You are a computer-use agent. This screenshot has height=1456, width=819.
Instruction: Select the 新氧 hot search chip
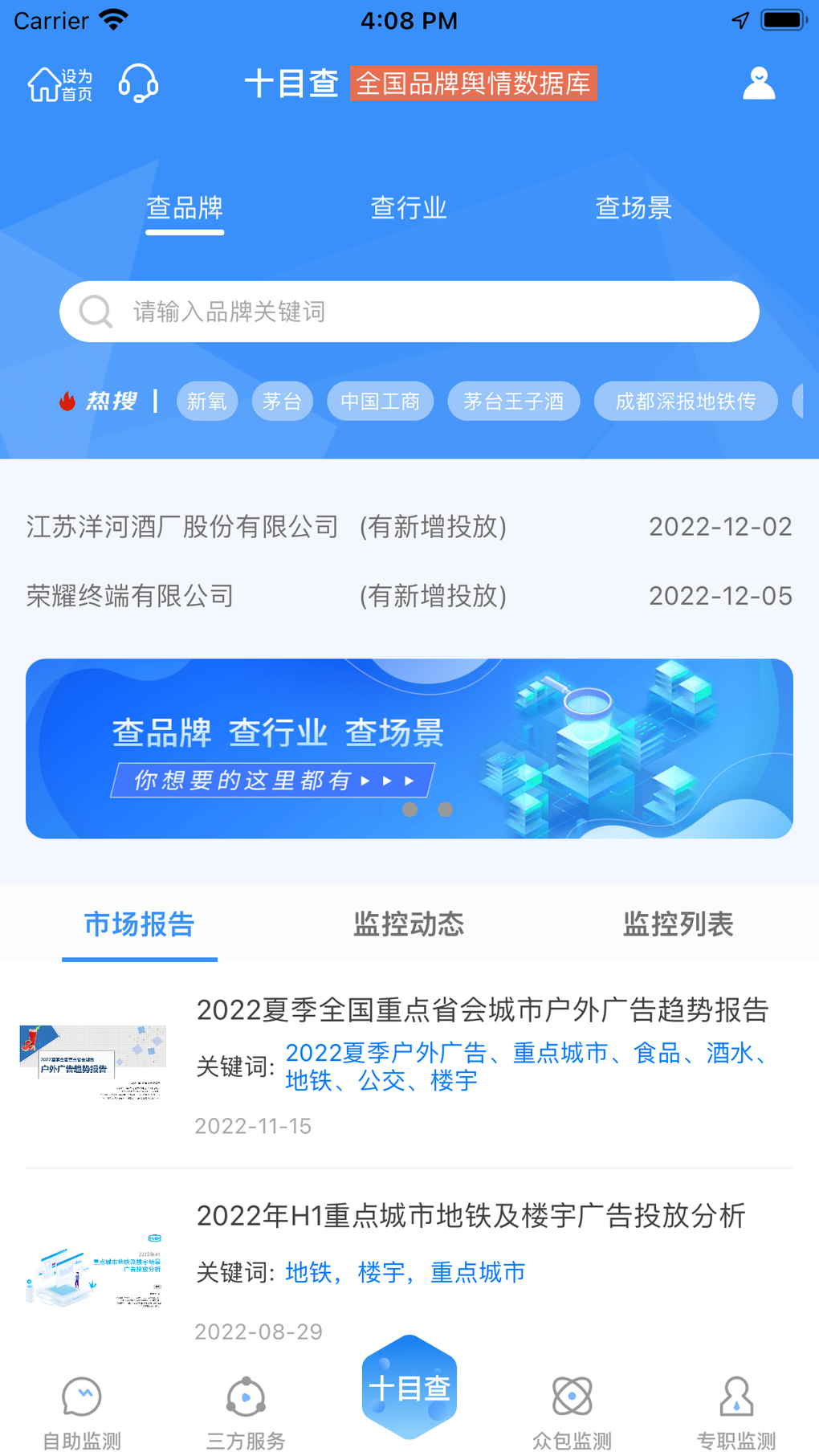point(207,401)
